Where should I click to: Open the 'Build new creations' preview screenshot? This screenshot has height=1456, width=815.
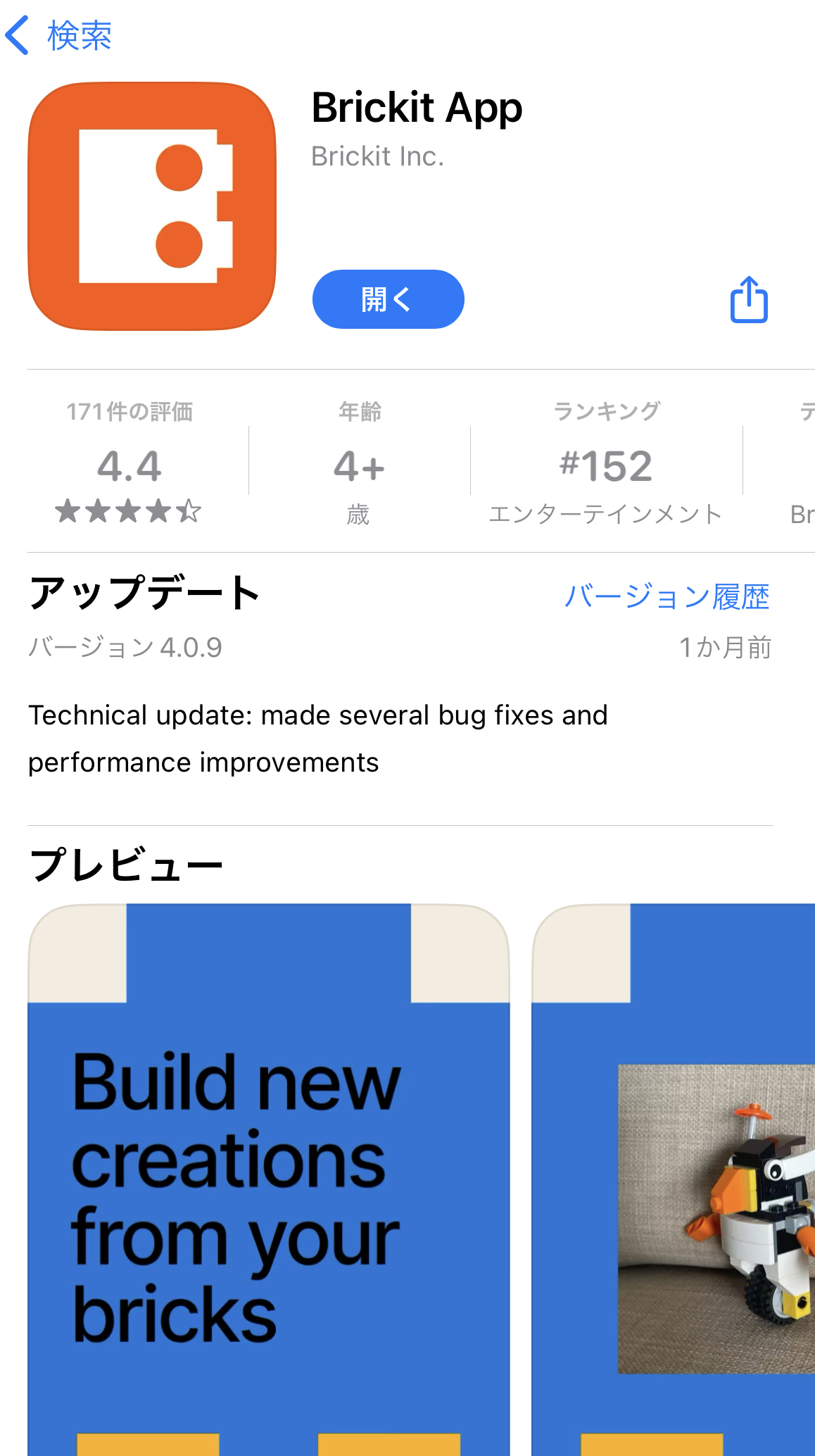tap(269, 1179)
